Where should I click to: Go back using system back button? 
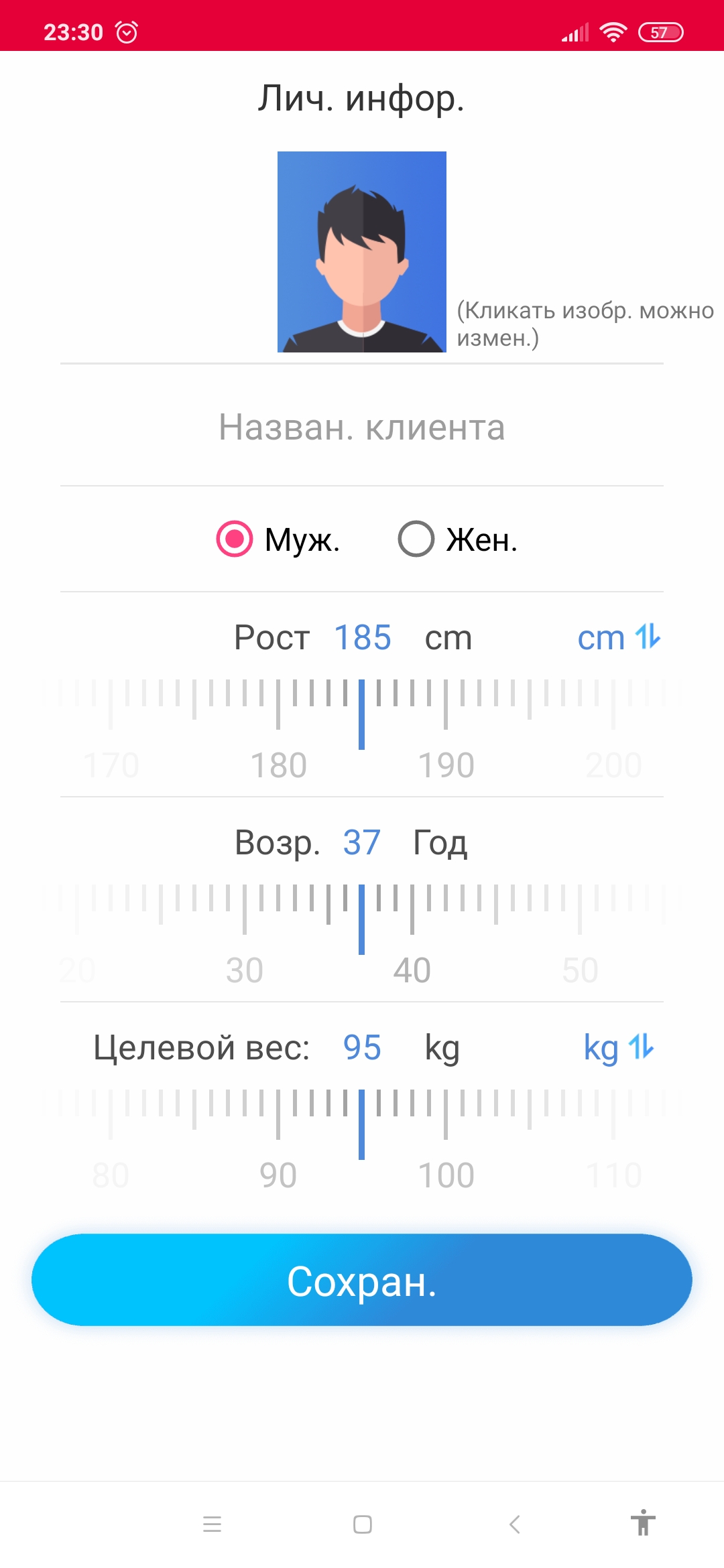click(x=514, y=1524)
